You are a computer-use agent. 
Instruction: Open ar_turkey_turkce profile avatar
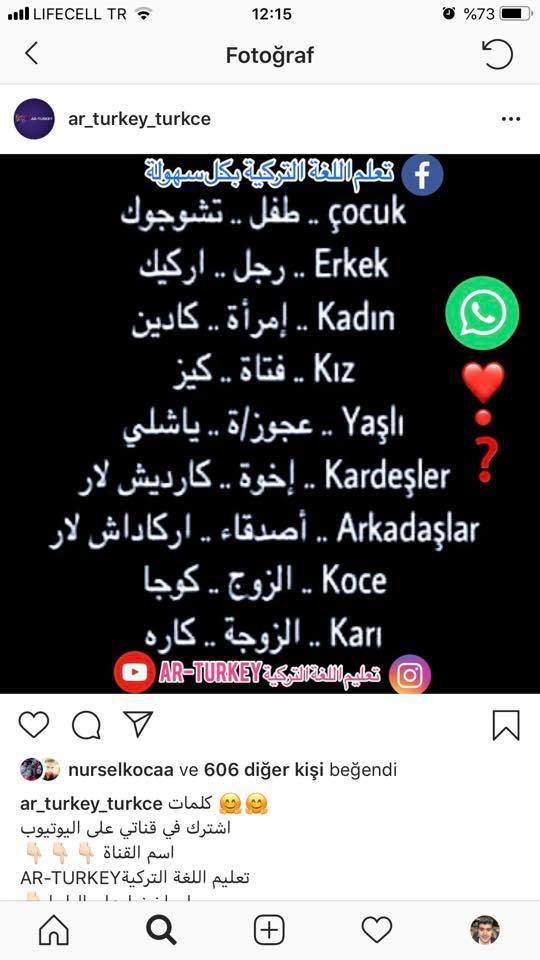coord(34,119)
